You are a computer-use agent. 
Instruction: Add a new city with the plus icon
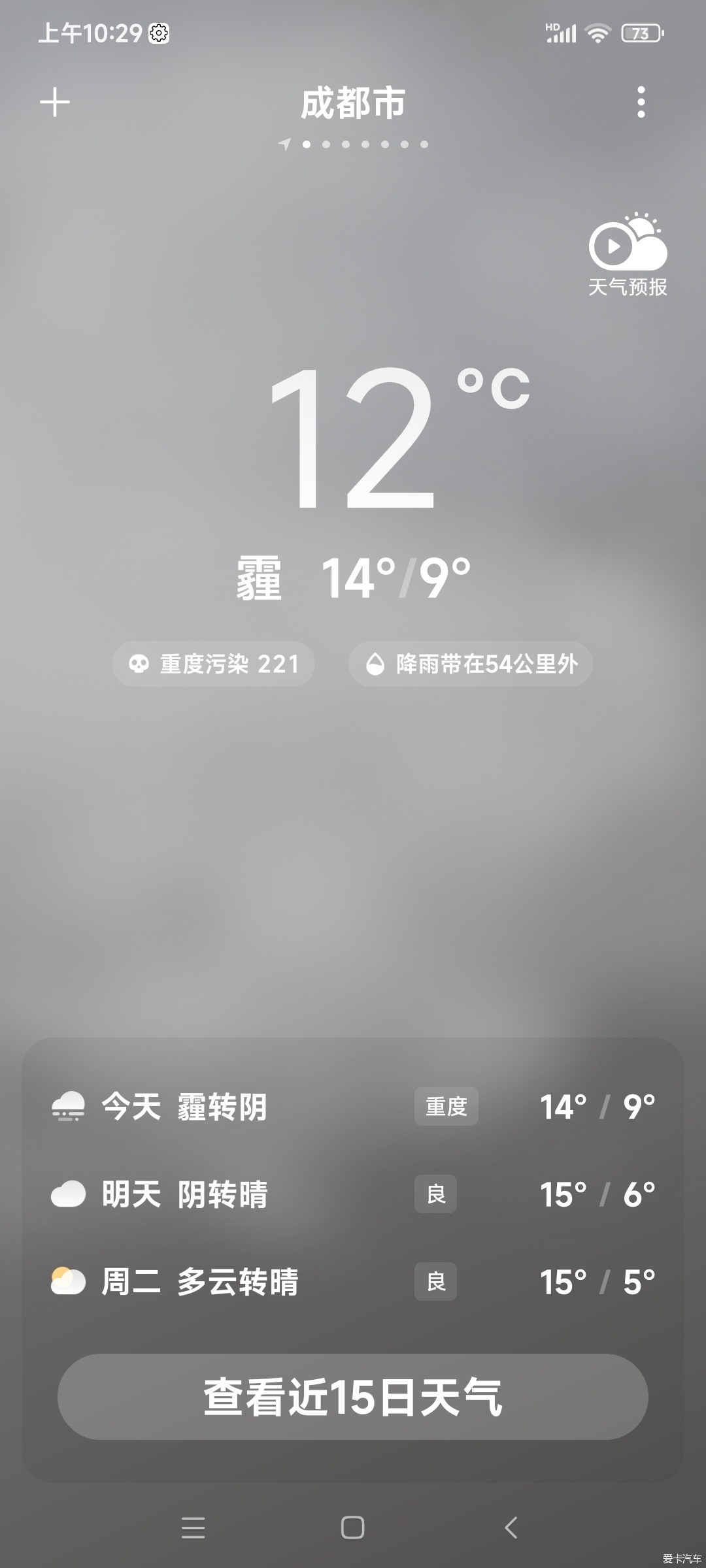55,103
